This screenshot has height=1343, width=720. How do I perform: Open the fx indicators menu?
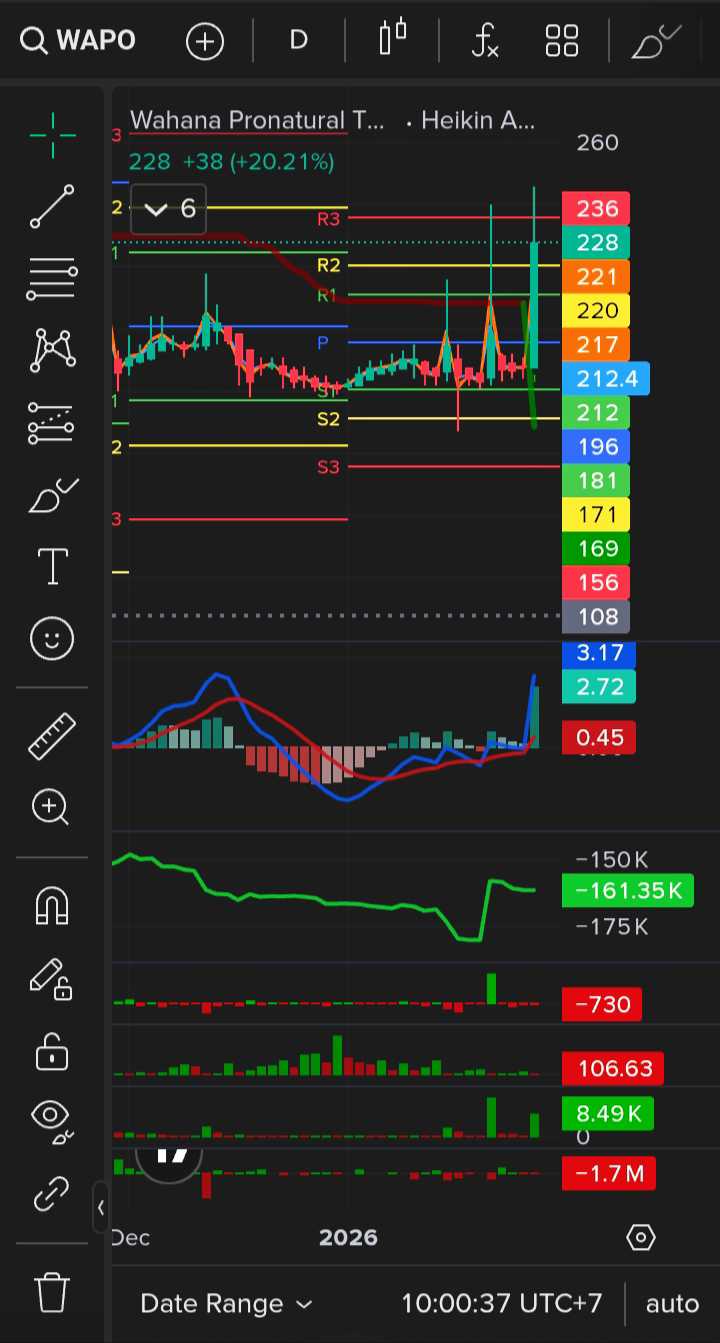click(x=485, y=41)
